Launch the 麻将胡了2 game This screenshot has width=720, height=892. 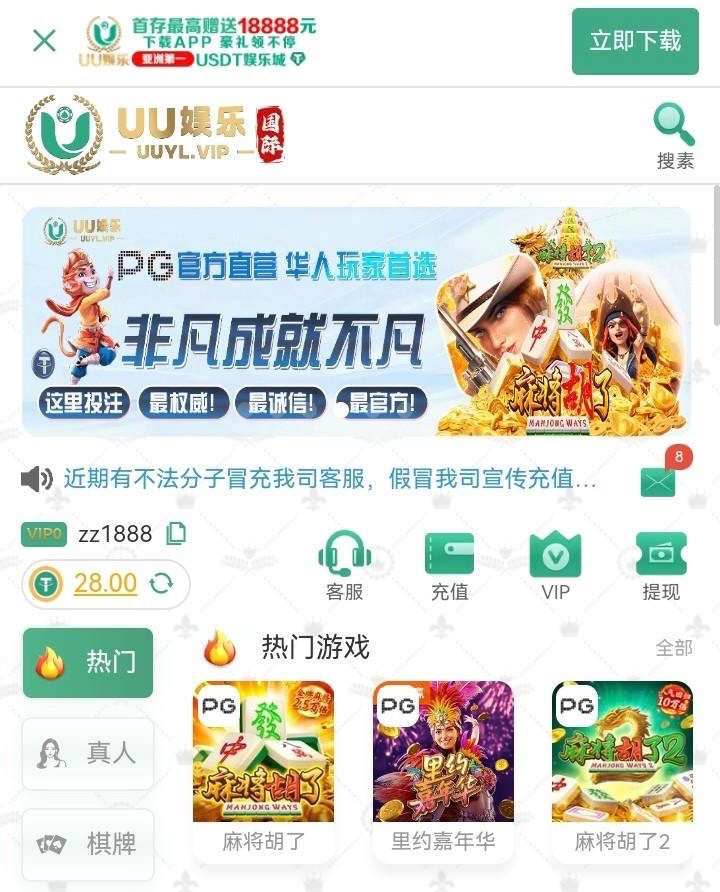click(621, 768)
